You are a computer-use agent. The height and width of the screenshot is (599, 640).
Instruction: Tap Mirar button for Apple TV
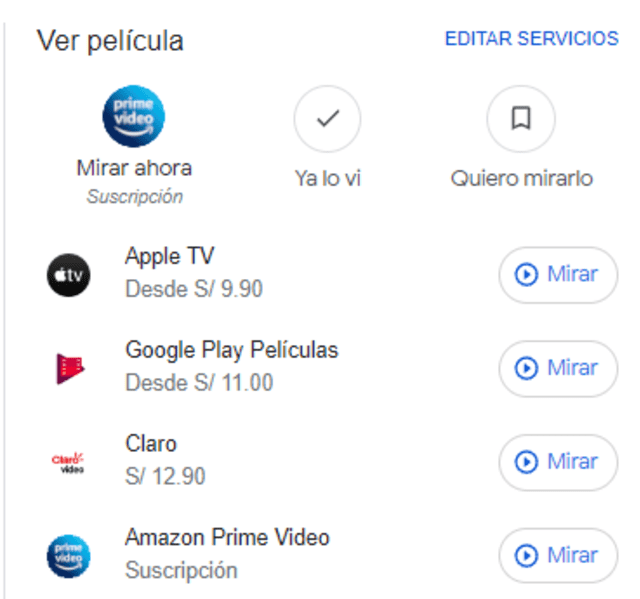[x=557, y=275]
